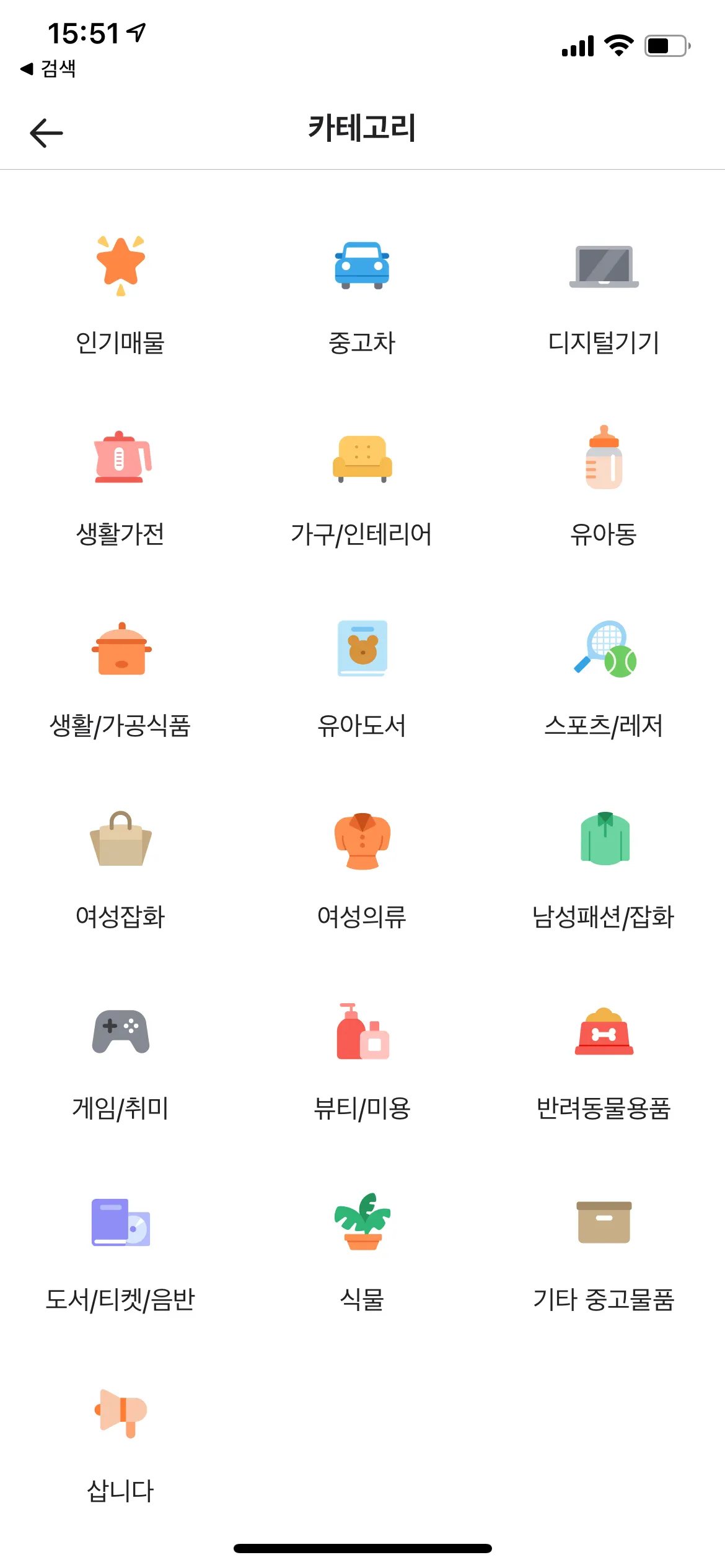
Task: Select the 디지털기기 category
Action: pos(604,294)
